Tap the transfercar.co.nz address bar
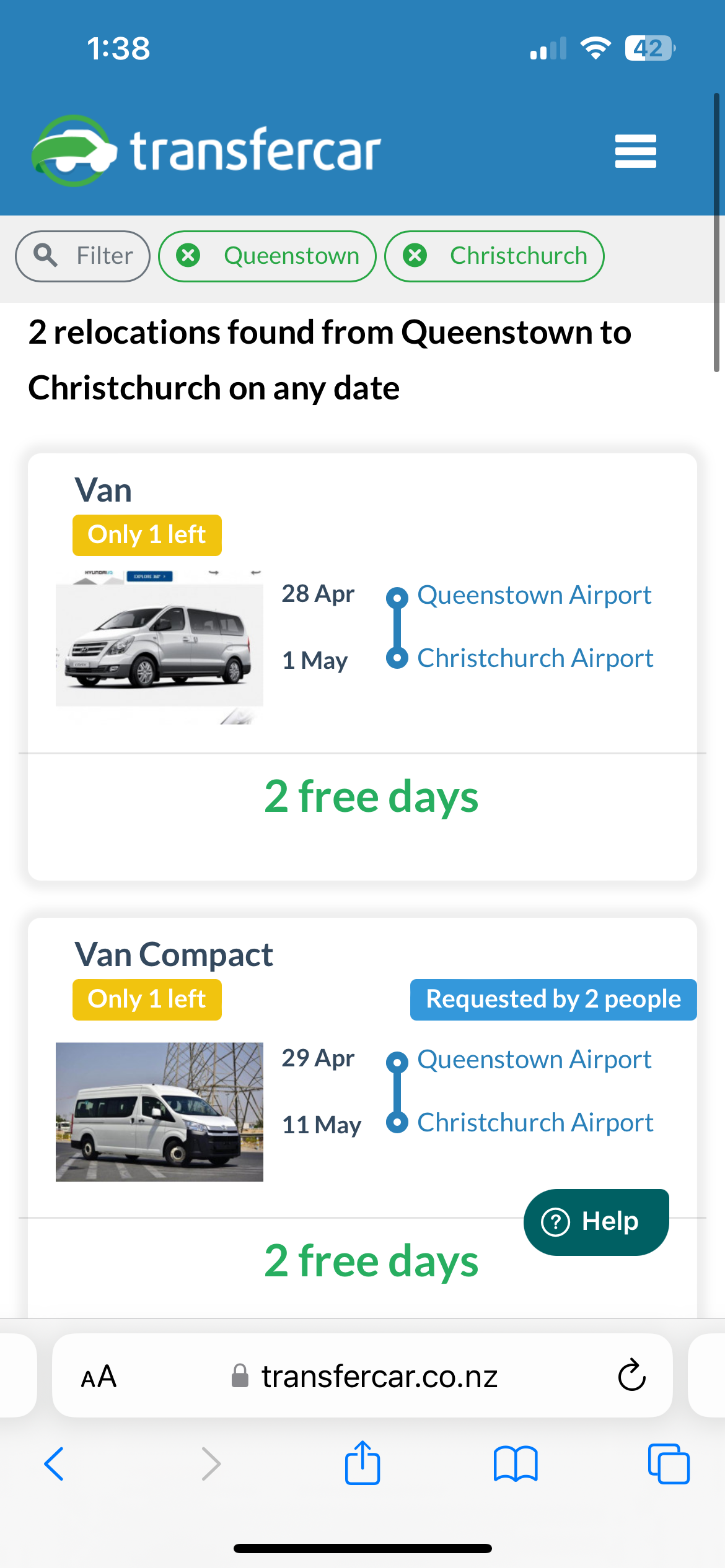 [x=364, y=1376]
